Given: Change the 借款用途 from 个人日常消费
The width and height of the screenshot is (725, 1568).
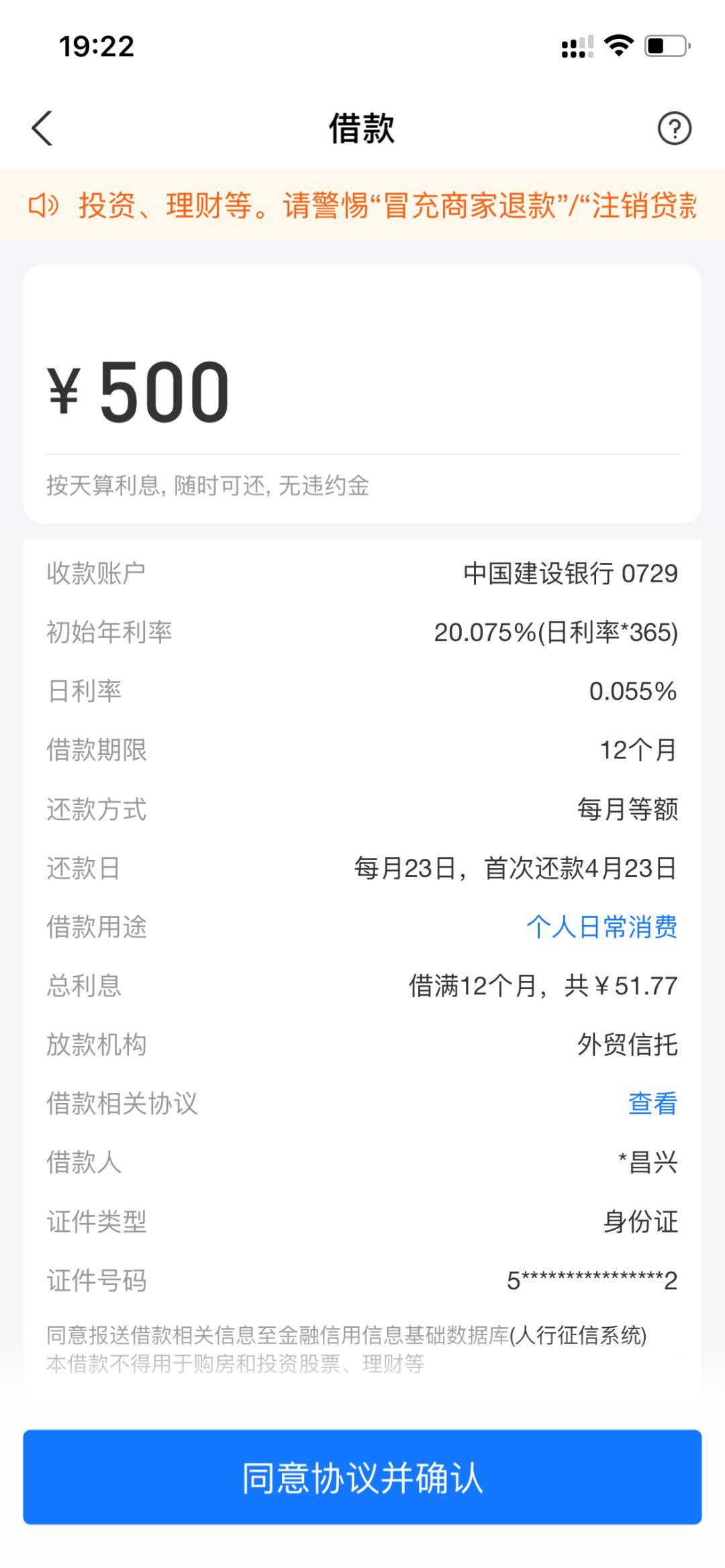Looking at the screenshot, I should 601,927.
